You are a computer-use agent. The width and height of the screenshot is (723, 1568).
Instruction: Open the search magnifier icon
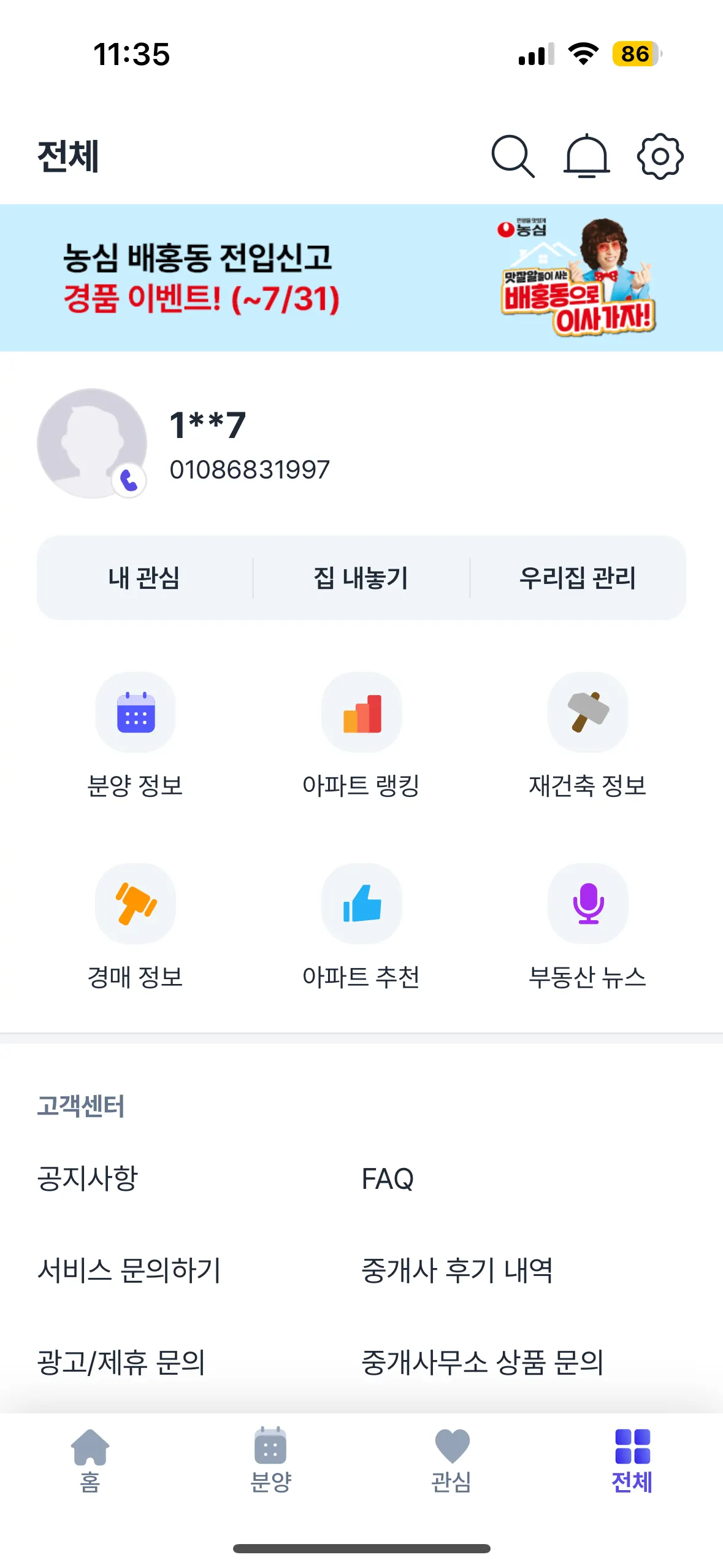tap(513, 156)
